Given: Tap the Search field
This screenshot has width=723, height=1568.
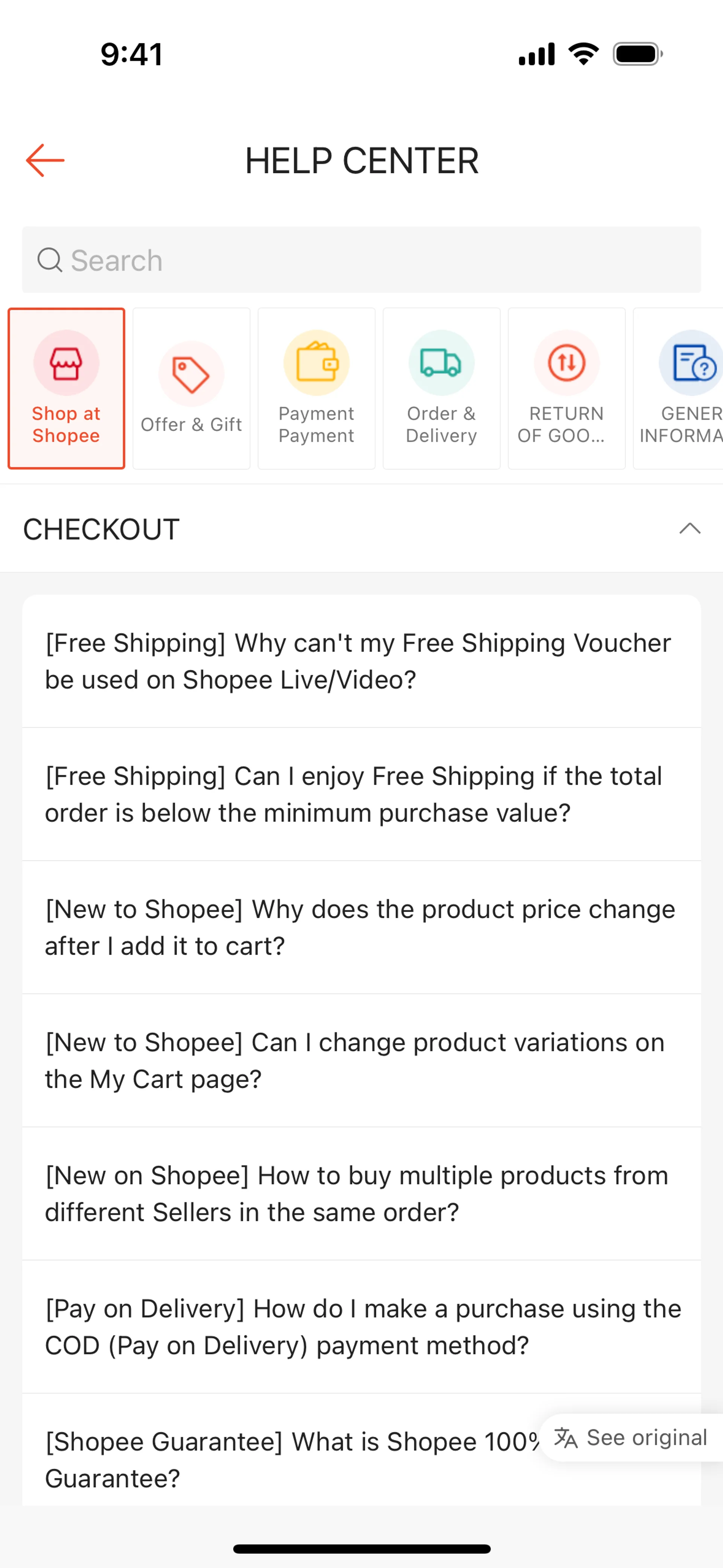Looking at the screenshot, I should [x=361, y=260].
